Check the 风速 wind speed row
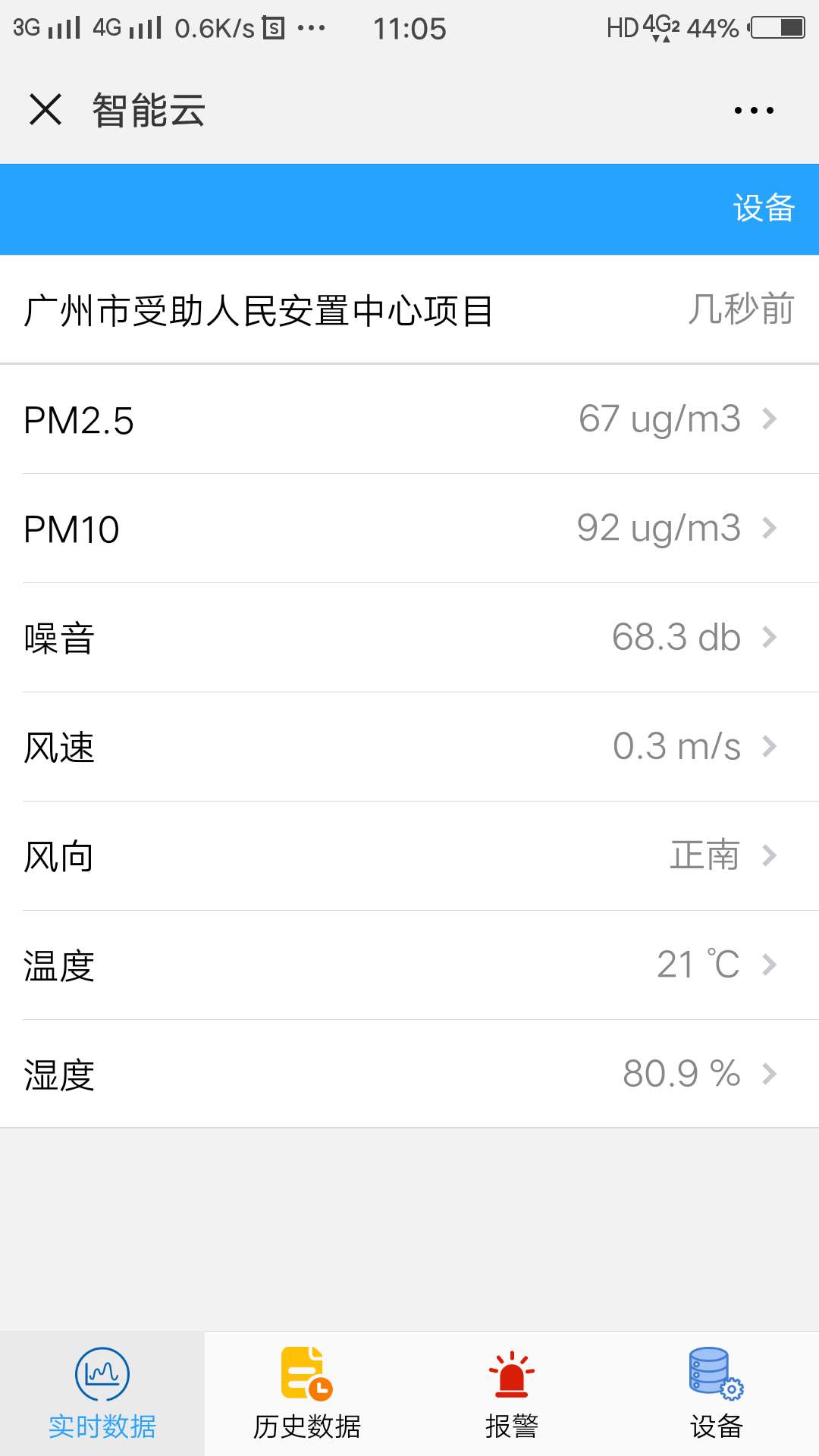This screenshot has width=819, height=1456. point(409,747)
